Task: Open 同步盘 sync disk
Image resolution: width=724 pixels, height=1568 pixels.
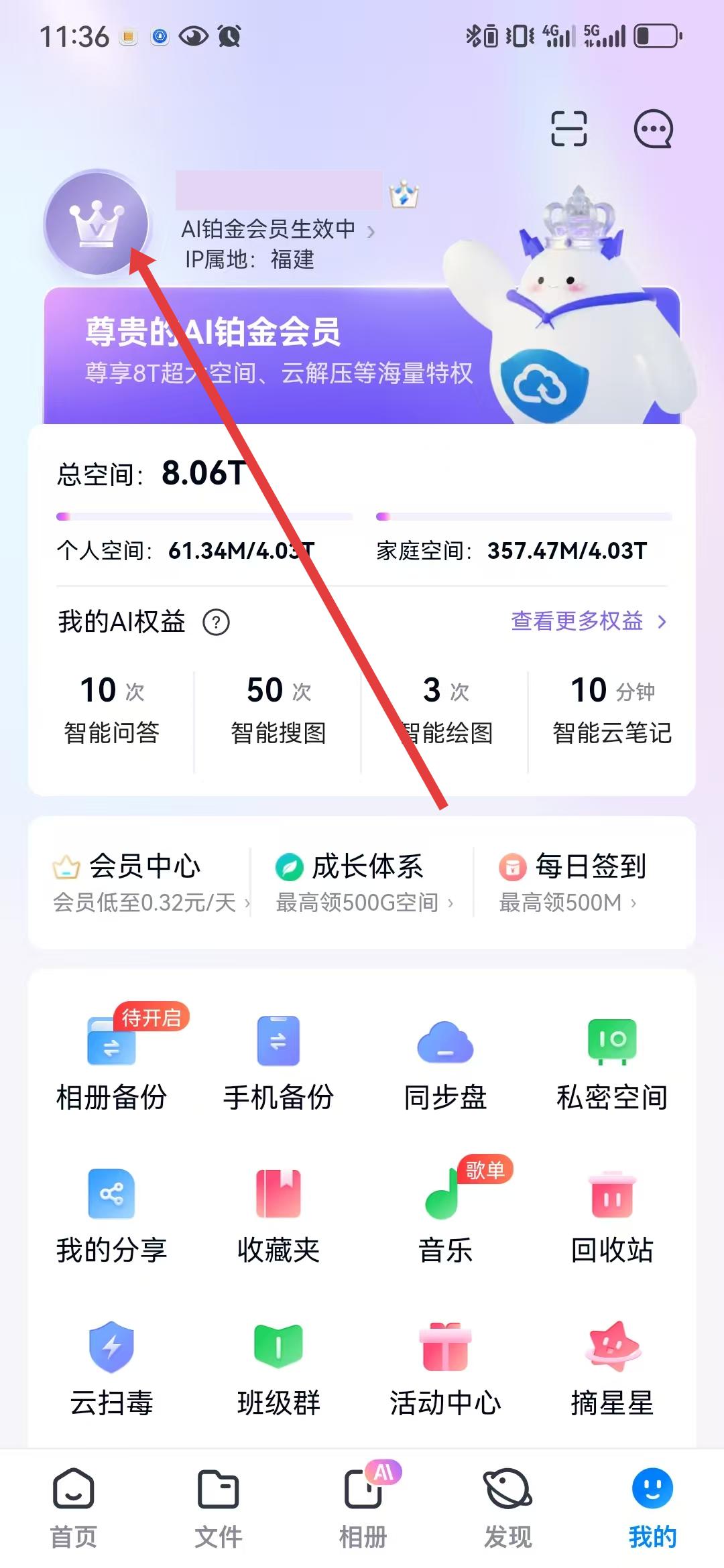Action: point(445,1063)
